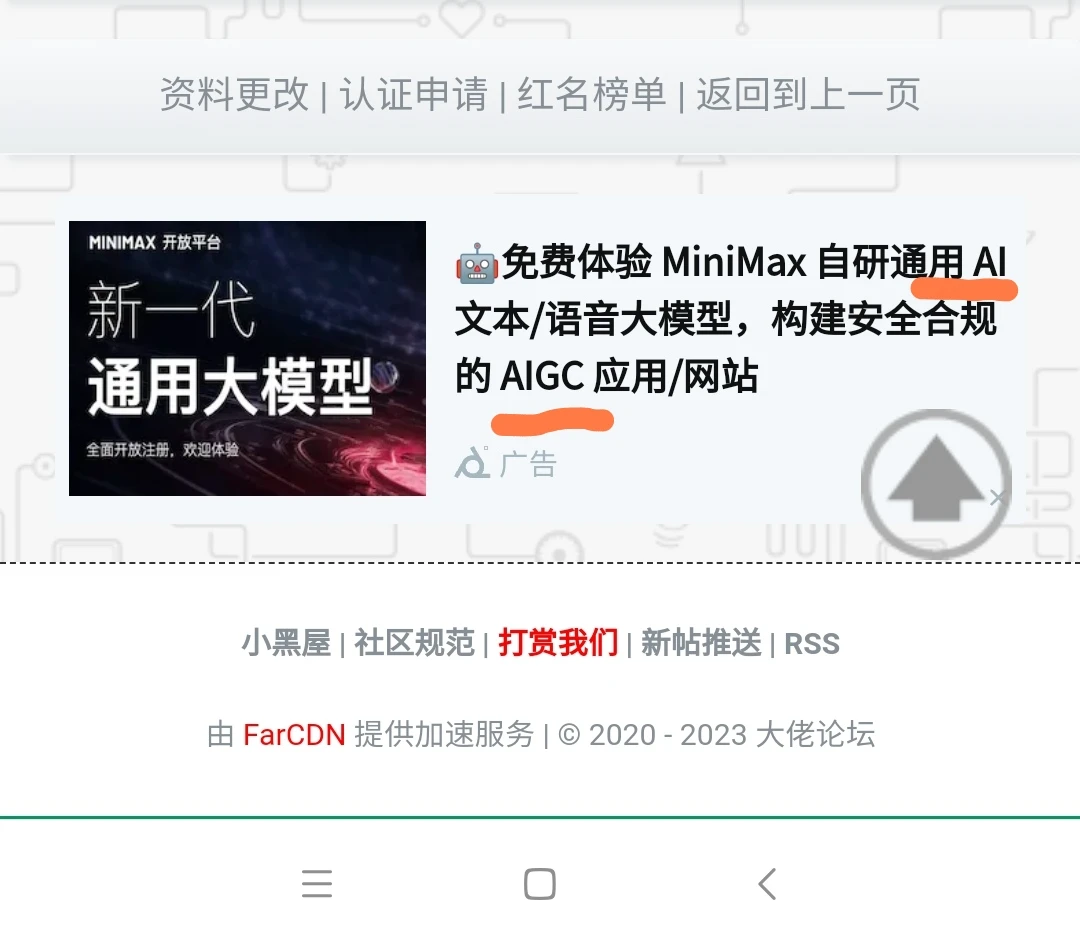Open the 认证申请 link
Viewport: 1080px width, 949px height.
[413, 95]
